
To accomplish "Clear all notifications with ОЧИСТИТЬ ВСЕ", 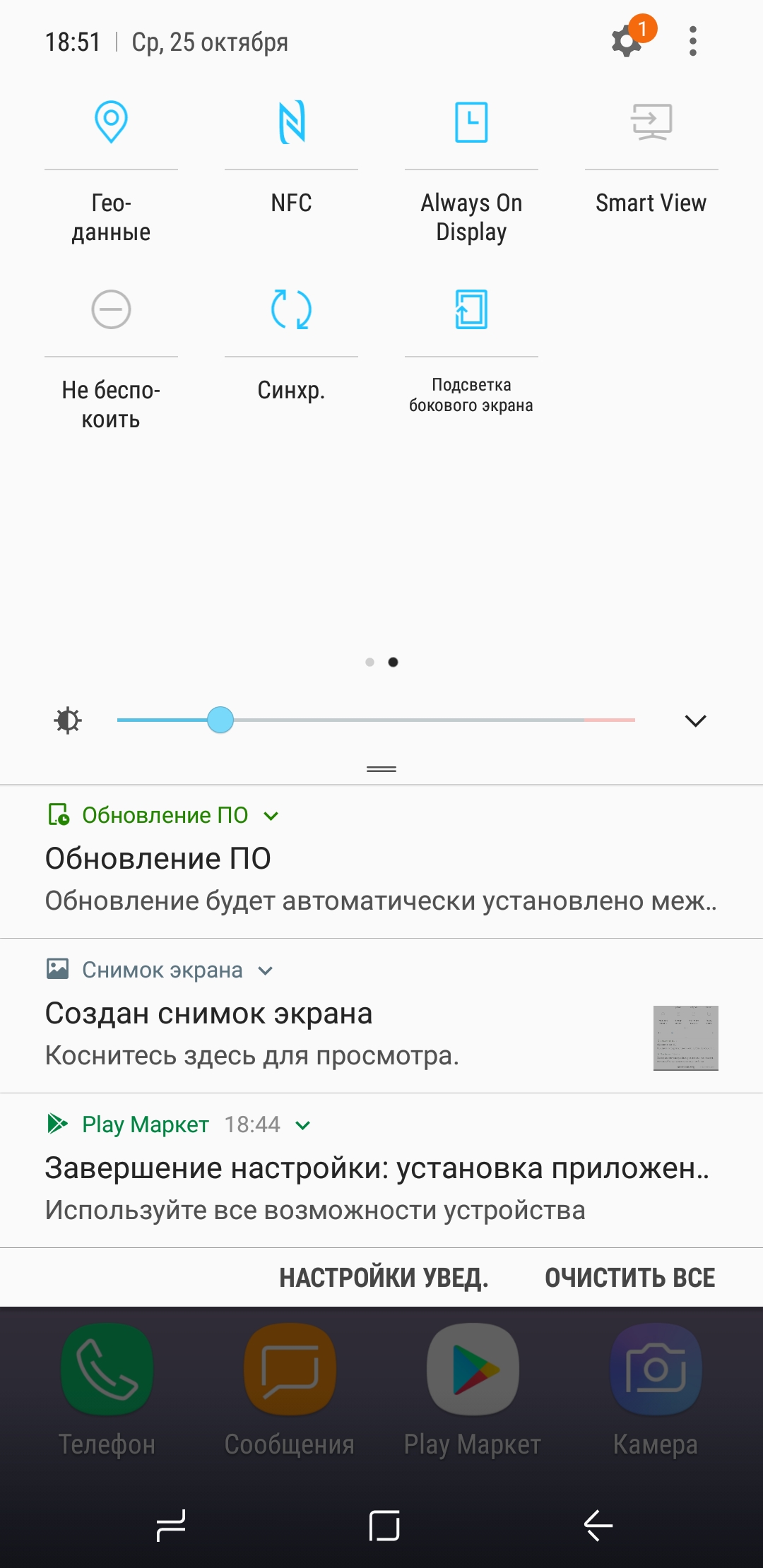I will pyautogui.click(x=630, y=1278).
